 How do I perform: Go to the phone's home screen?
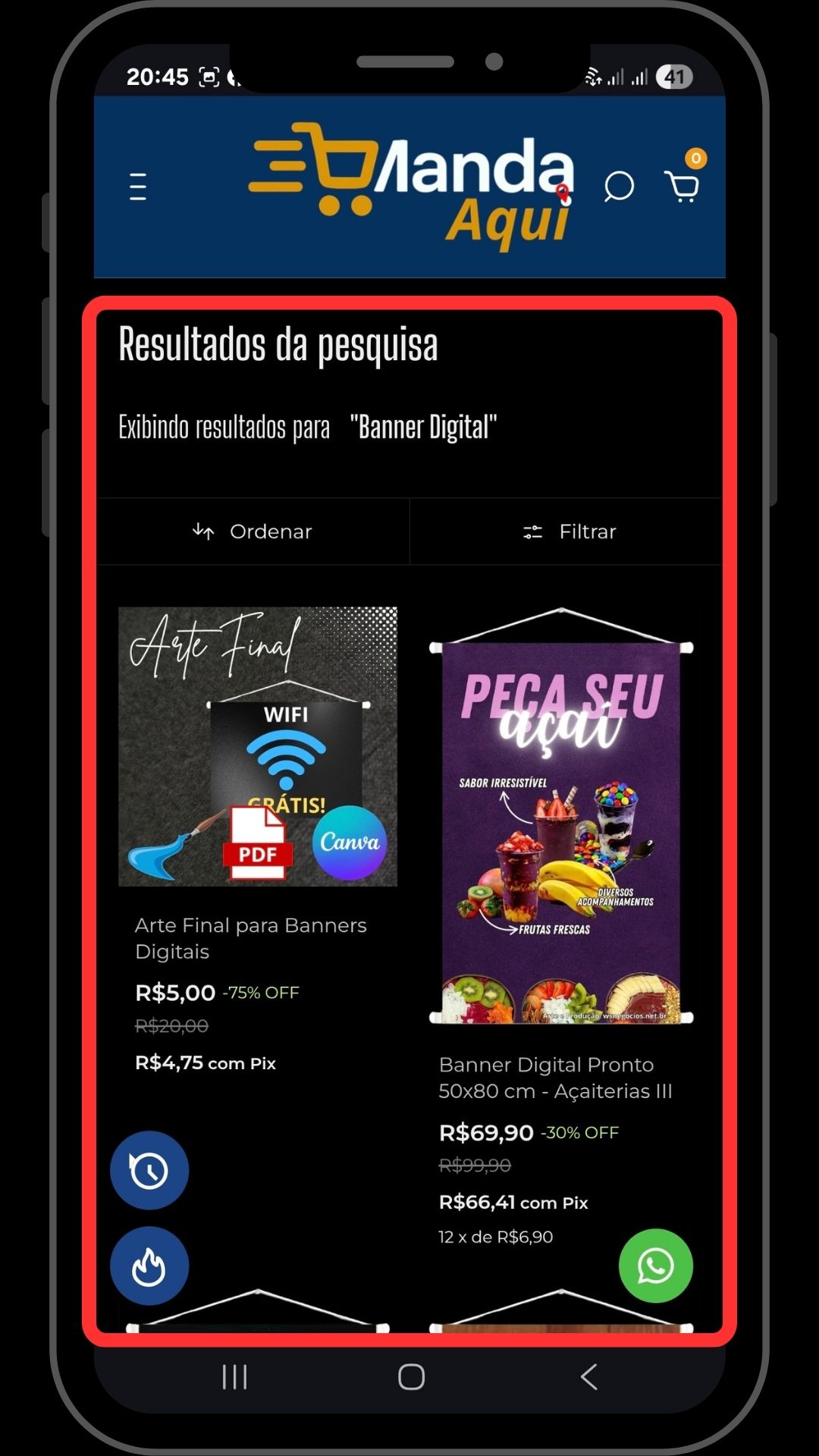(x=411, y=1376)
